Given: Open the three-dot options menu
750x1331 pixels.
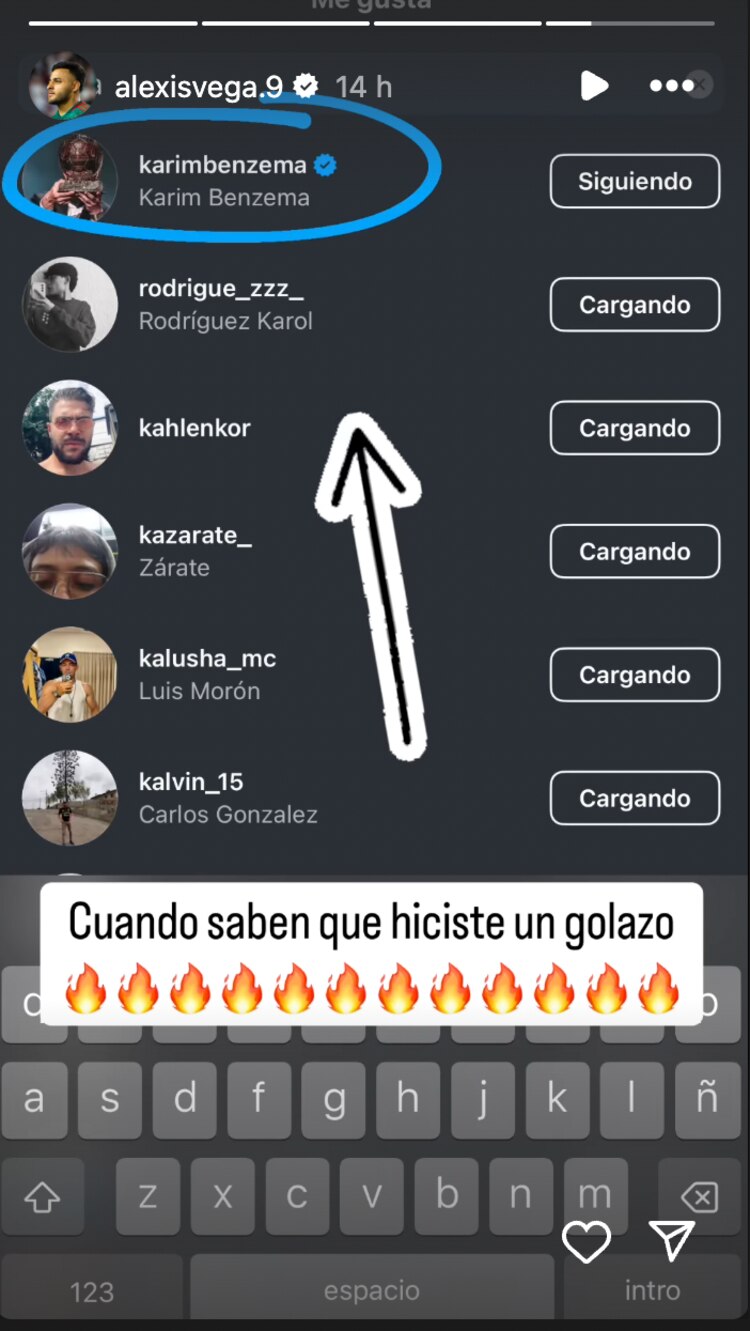Looking at the screenshot, I should (x=674, y=86).
